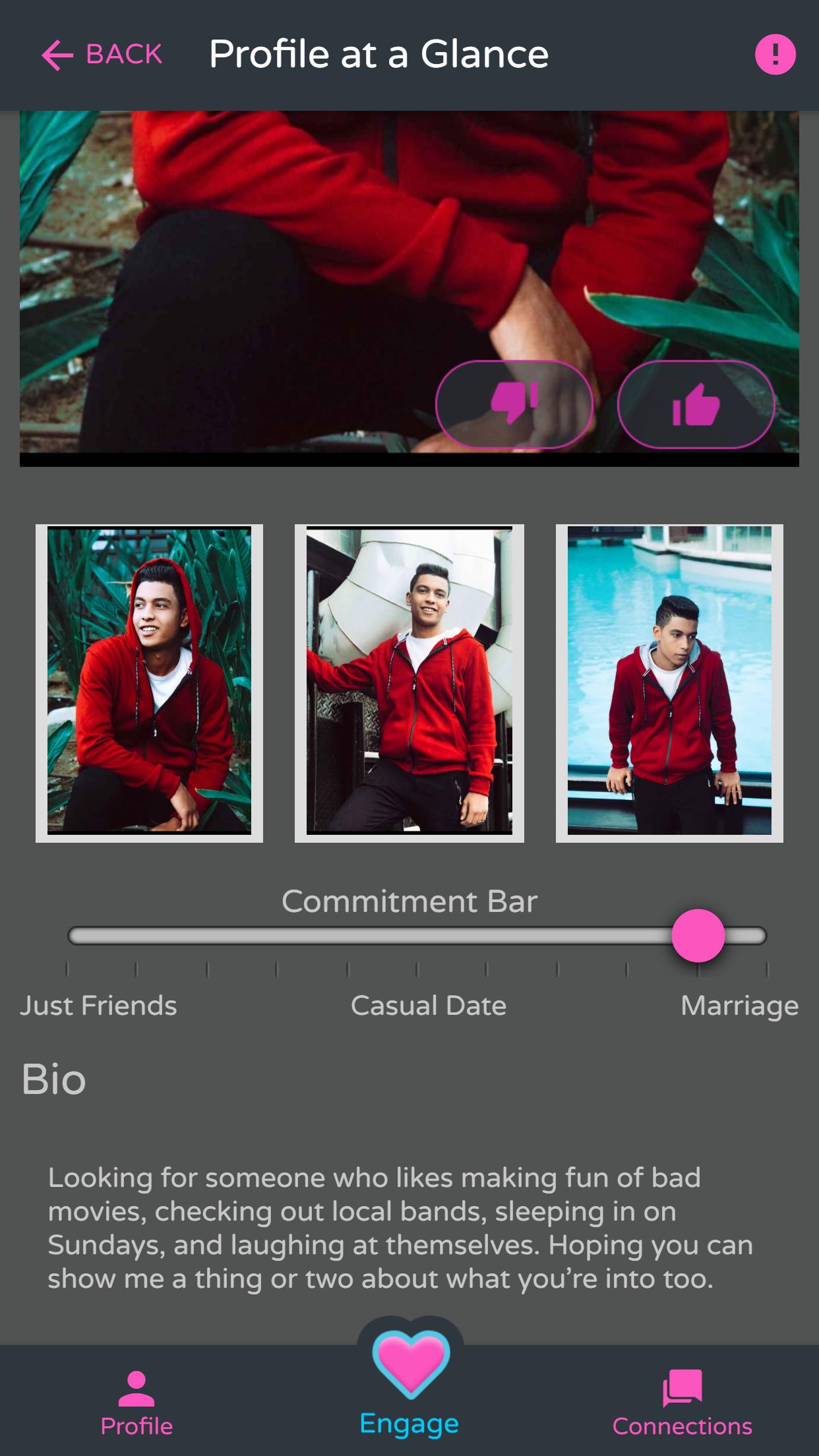Tap the Commitment Bar slider handle
Viewport: 819px width, 1456px height.
coord(698,936)
